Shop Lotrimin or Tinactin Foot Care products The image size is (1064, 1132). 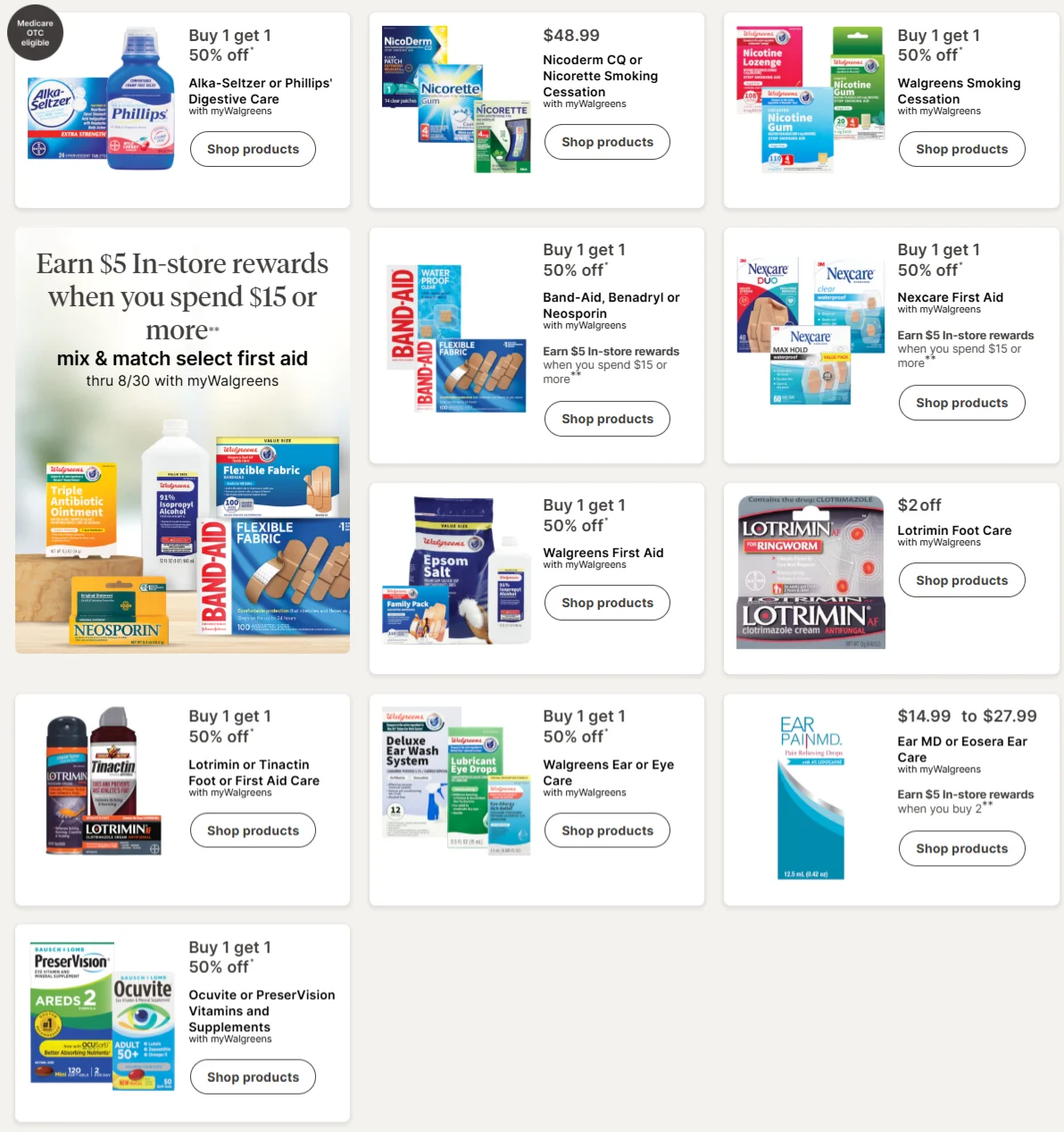tap(253, 830)
